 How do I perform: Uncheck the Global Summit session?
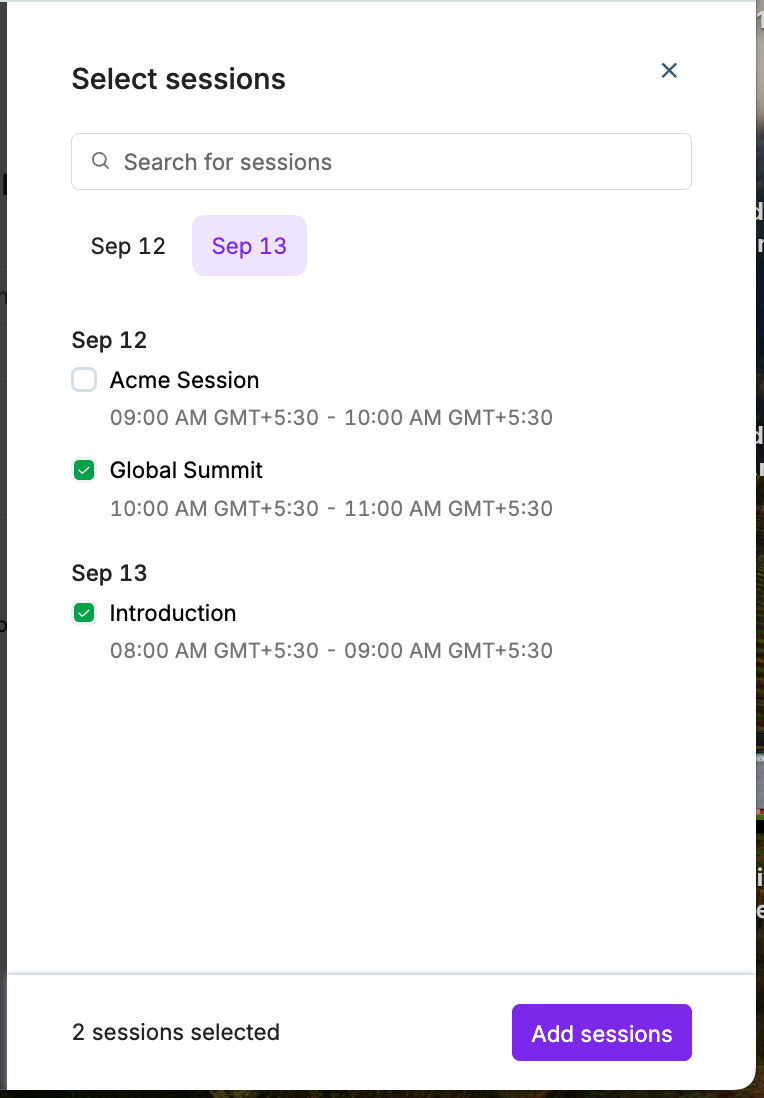(x=84, y=470)
